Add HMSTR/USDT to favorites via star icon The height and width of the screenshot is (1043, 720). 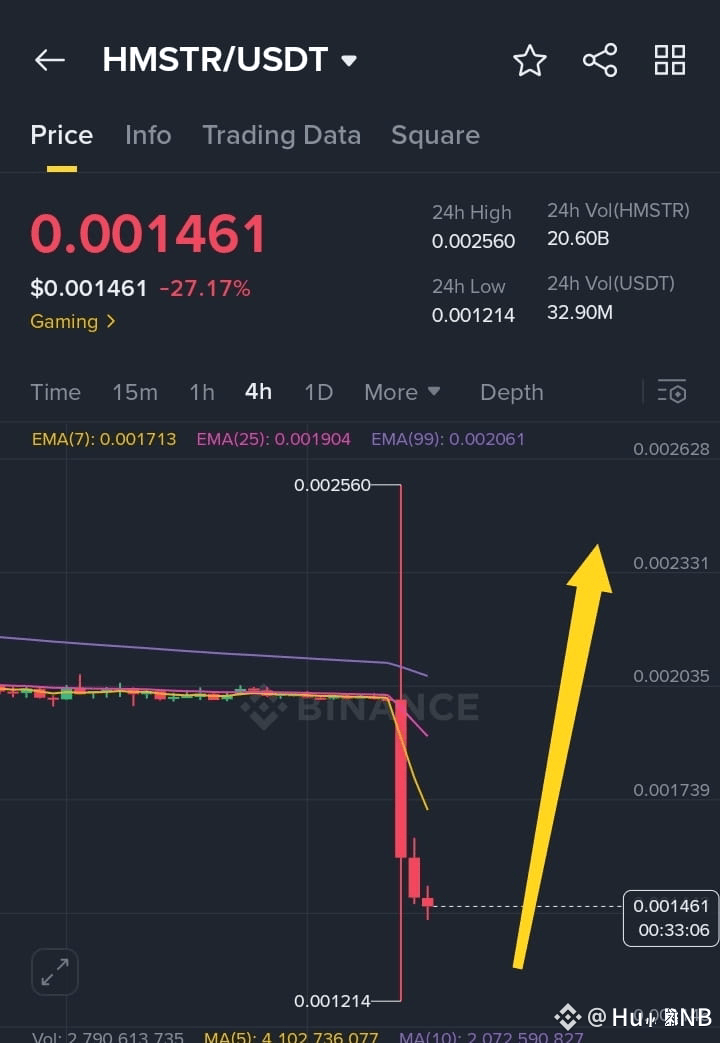click(x=529, y=59)
